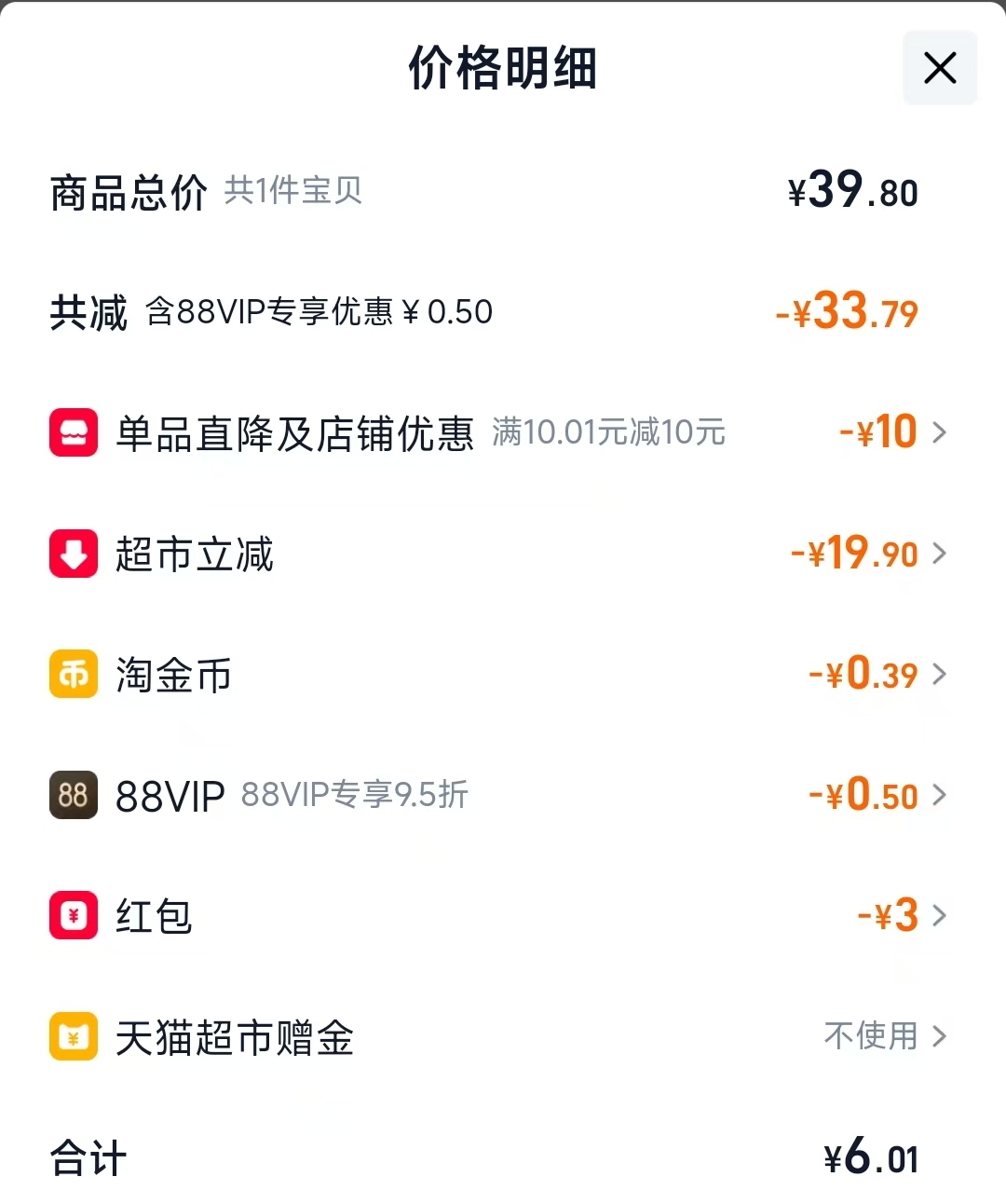
Task: Click the 超市立减 red arrow icon
Action: 73,554
